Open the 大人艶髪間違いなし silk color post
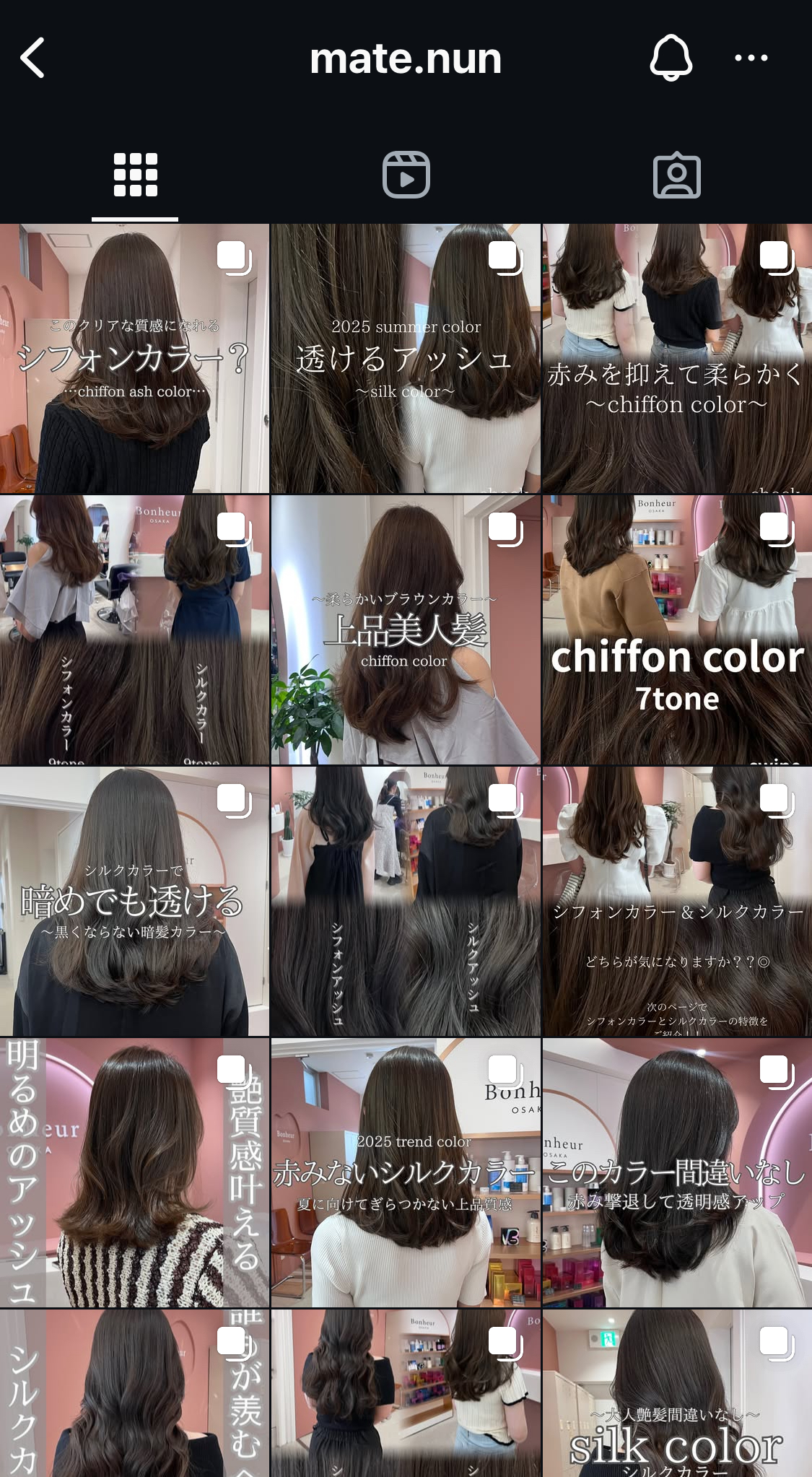Screen dimensions: 812x1477 677,1393
